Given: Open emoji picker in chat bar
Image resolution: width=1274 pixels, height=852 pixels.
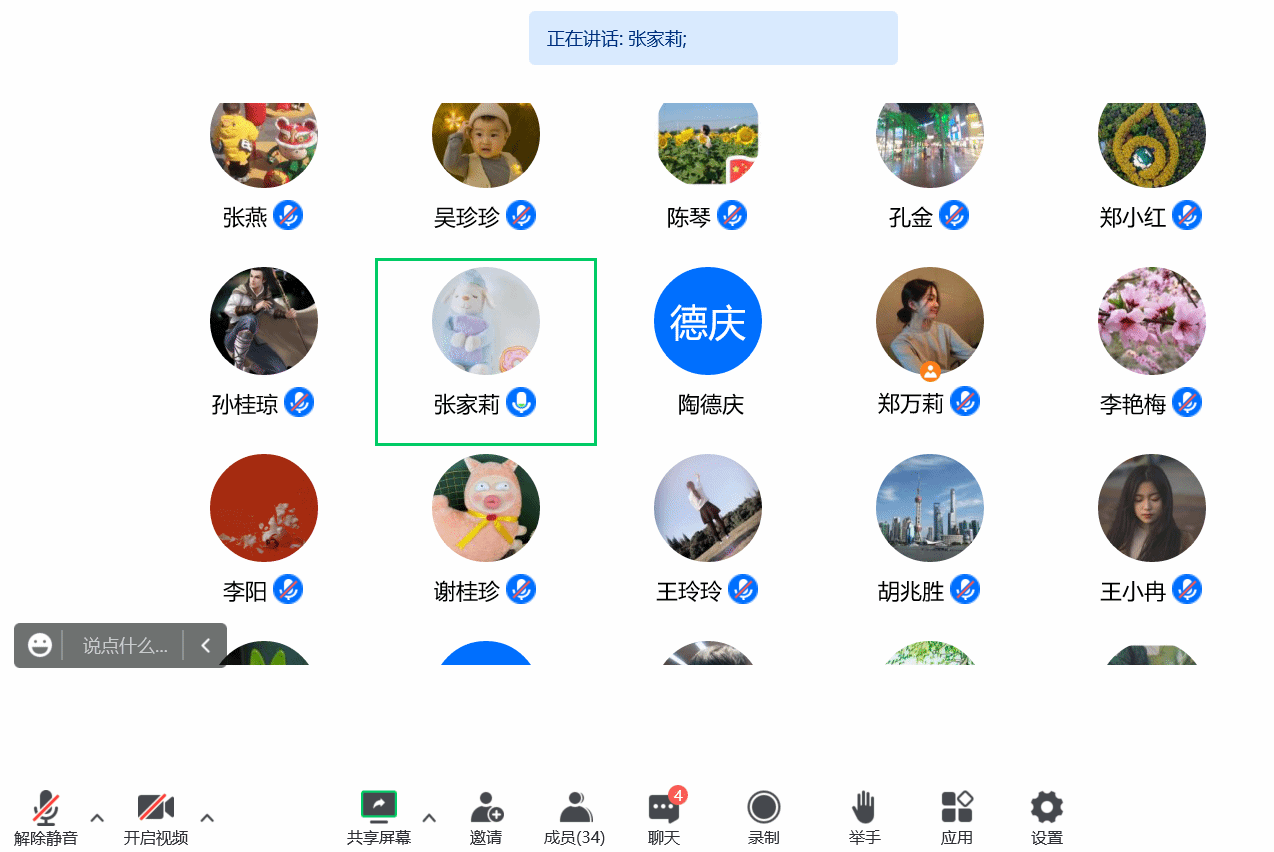Looking at the screenshot, I should pyautogui.click(x=40, y=646).
